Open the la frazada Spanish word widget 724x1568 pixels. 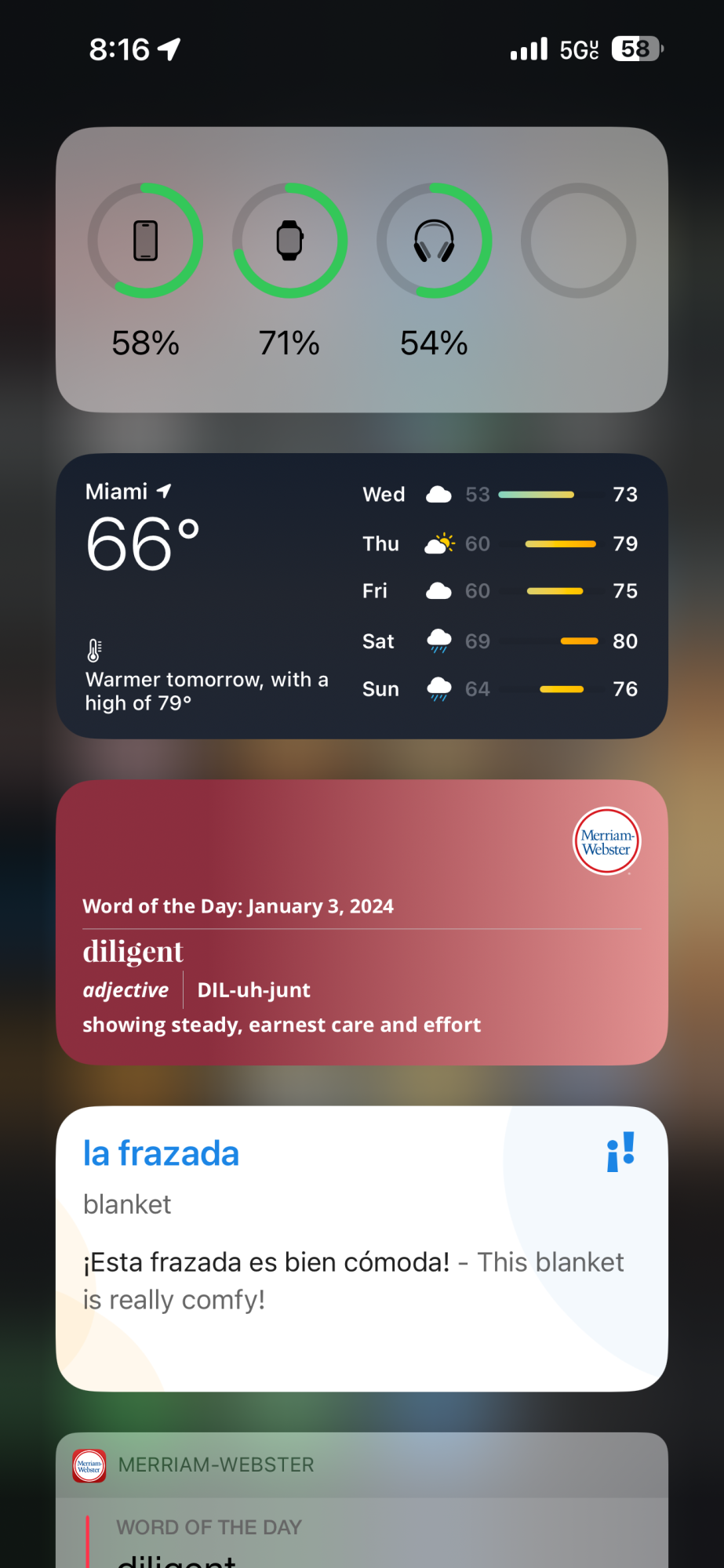click(362, 1249)
